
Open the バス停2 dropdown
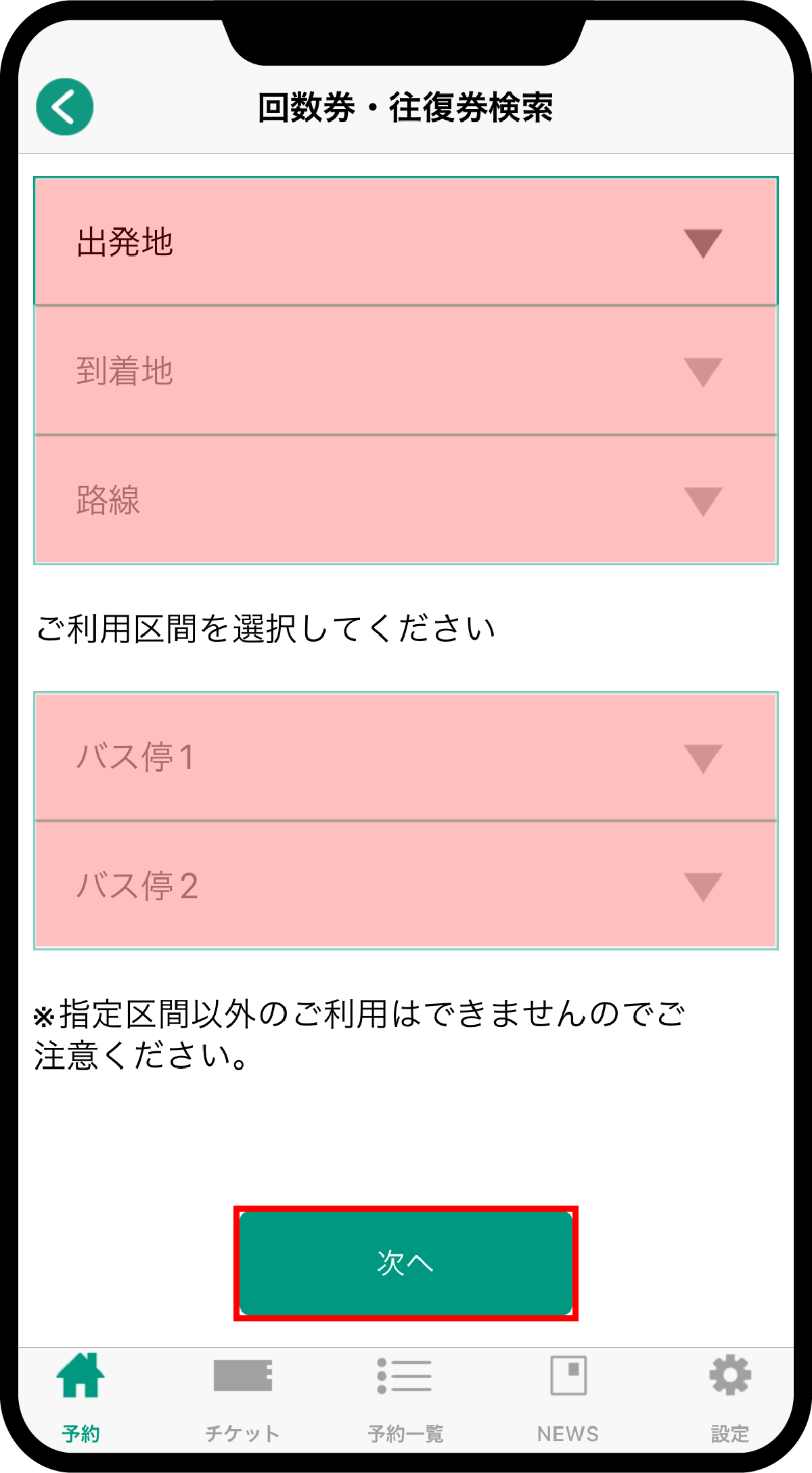tap(406, 885)
